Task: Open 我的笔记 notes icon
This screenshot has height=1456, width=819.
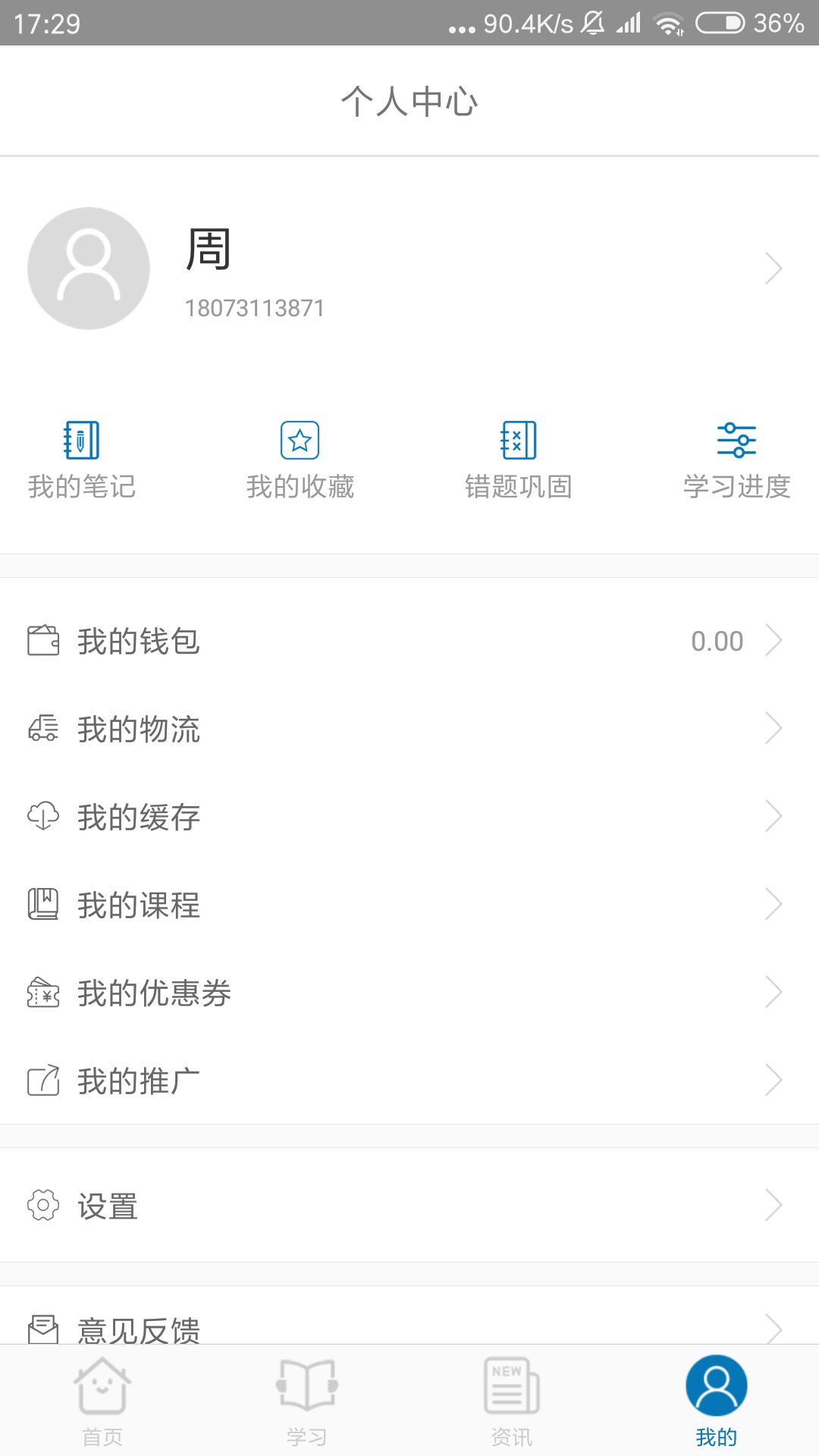Action: pyautogui.click(x=81, y=440)
